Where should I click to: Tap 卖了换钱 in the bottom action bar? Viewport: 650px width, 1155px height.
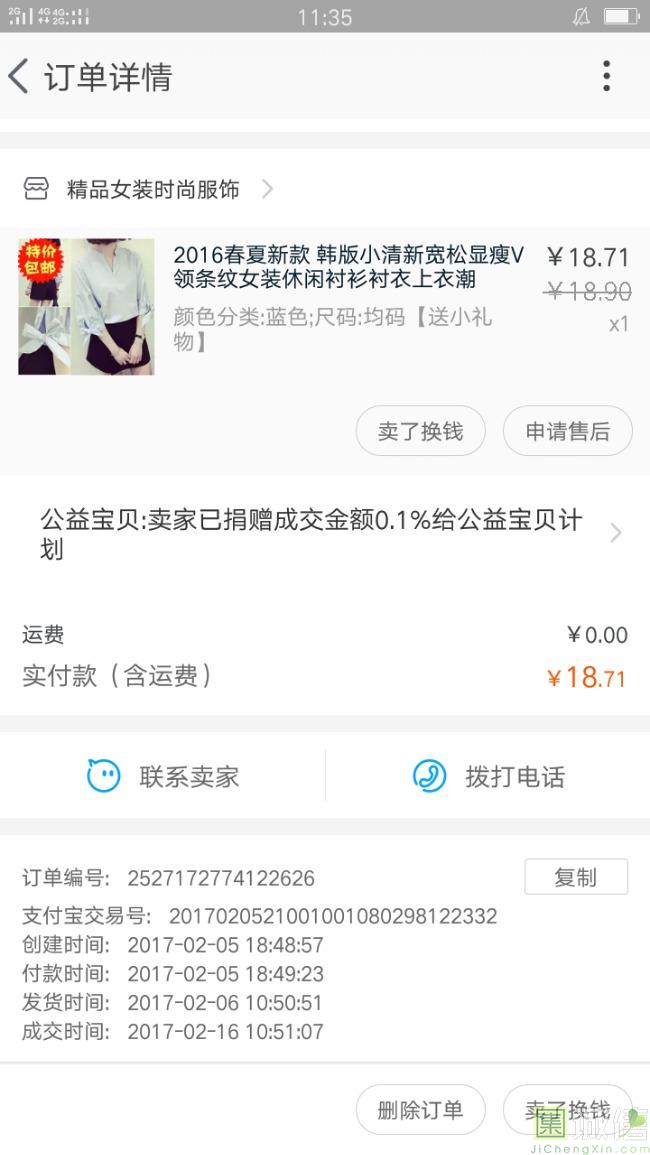567,1110
